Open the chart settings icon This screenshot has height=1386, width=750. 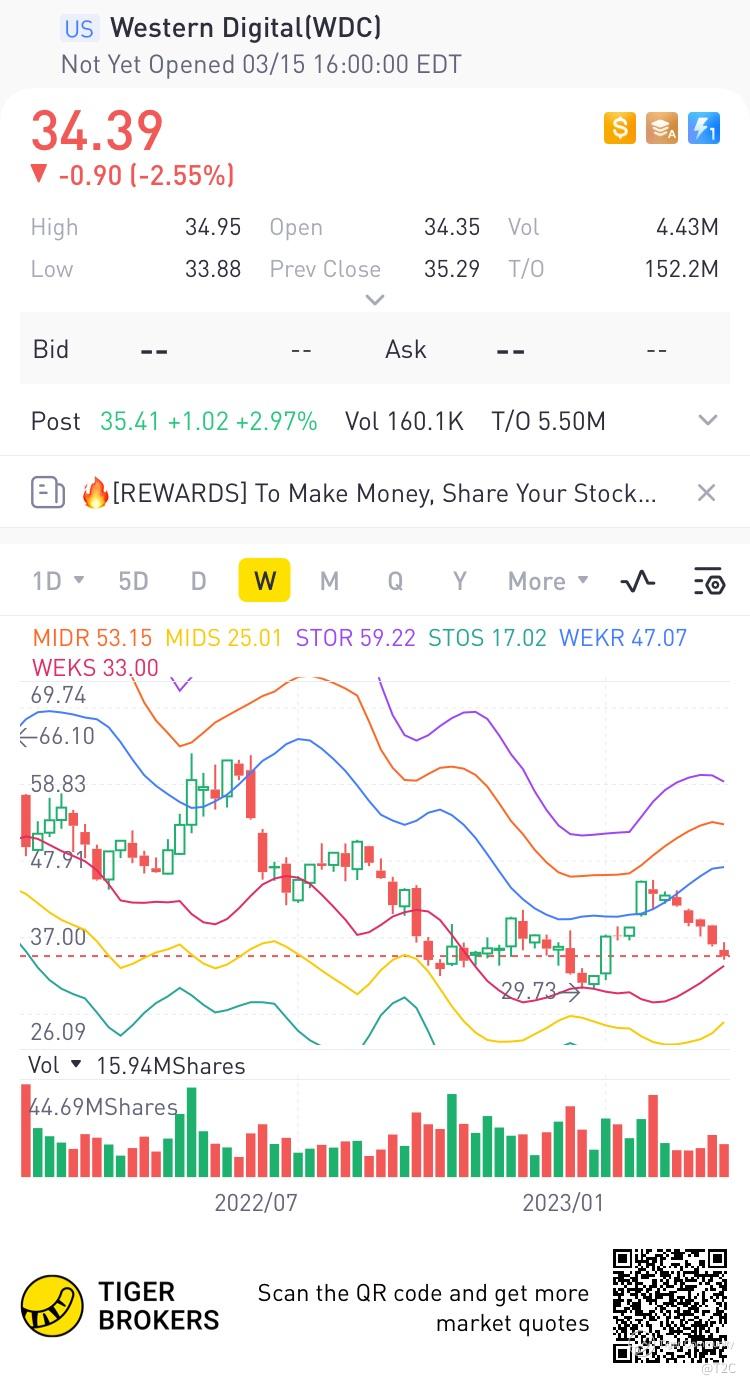[x=708, y=581]
